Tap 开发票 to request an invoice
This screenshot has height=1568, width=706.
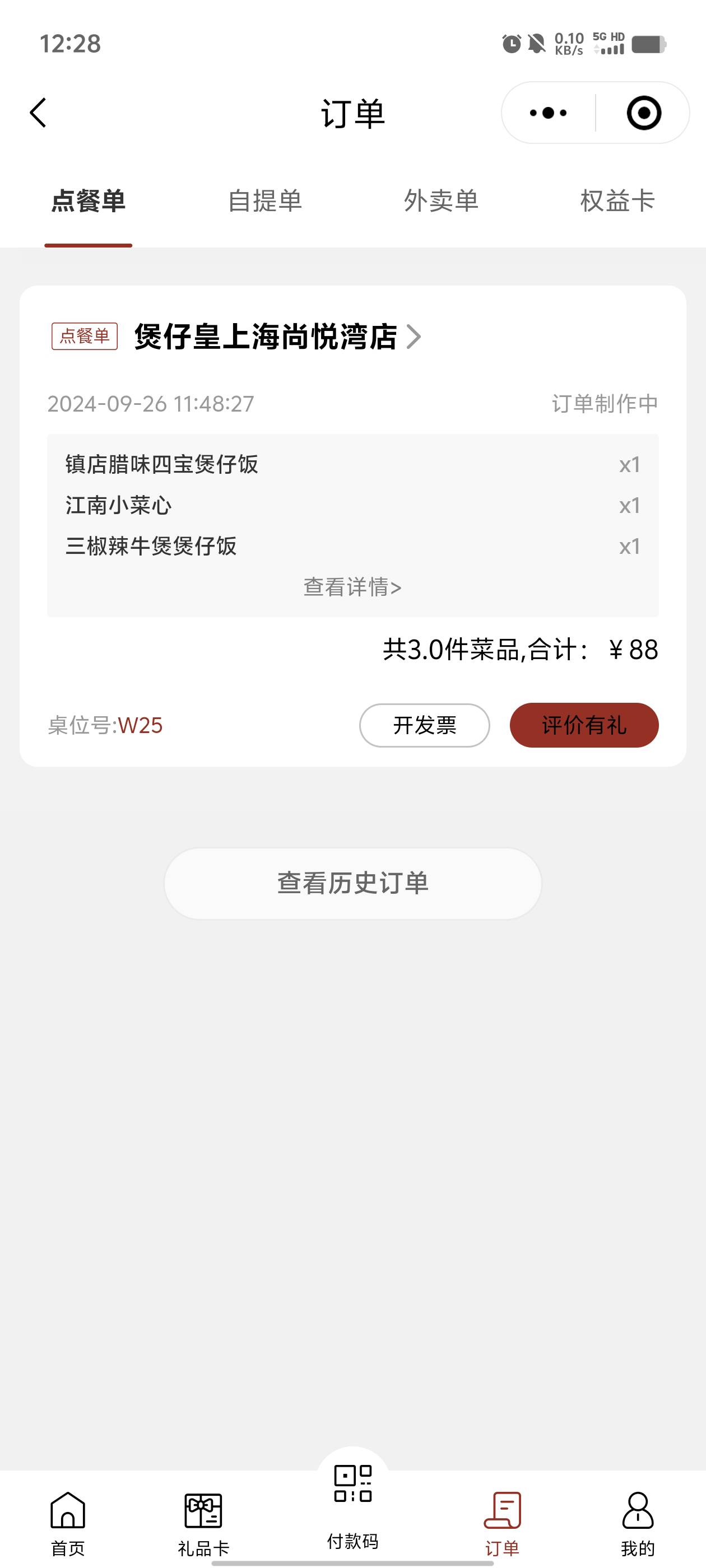(x=425, y=725)
